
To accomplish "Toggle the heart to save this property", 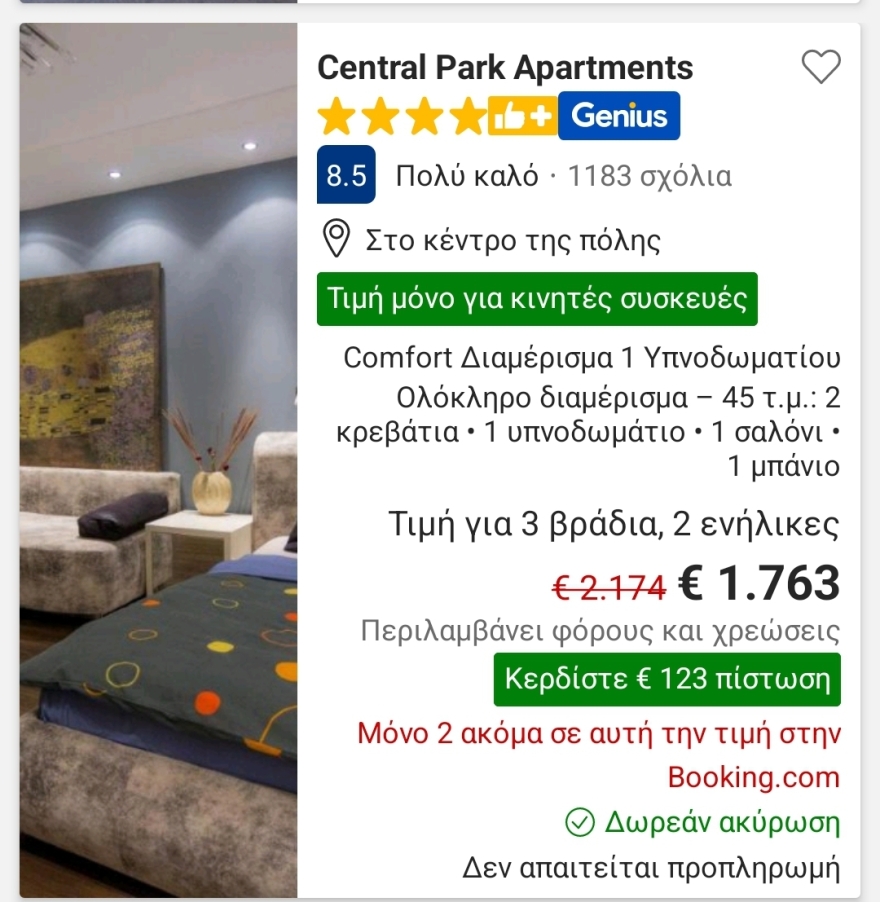I will pyautogui.click(x=822, y=67).
